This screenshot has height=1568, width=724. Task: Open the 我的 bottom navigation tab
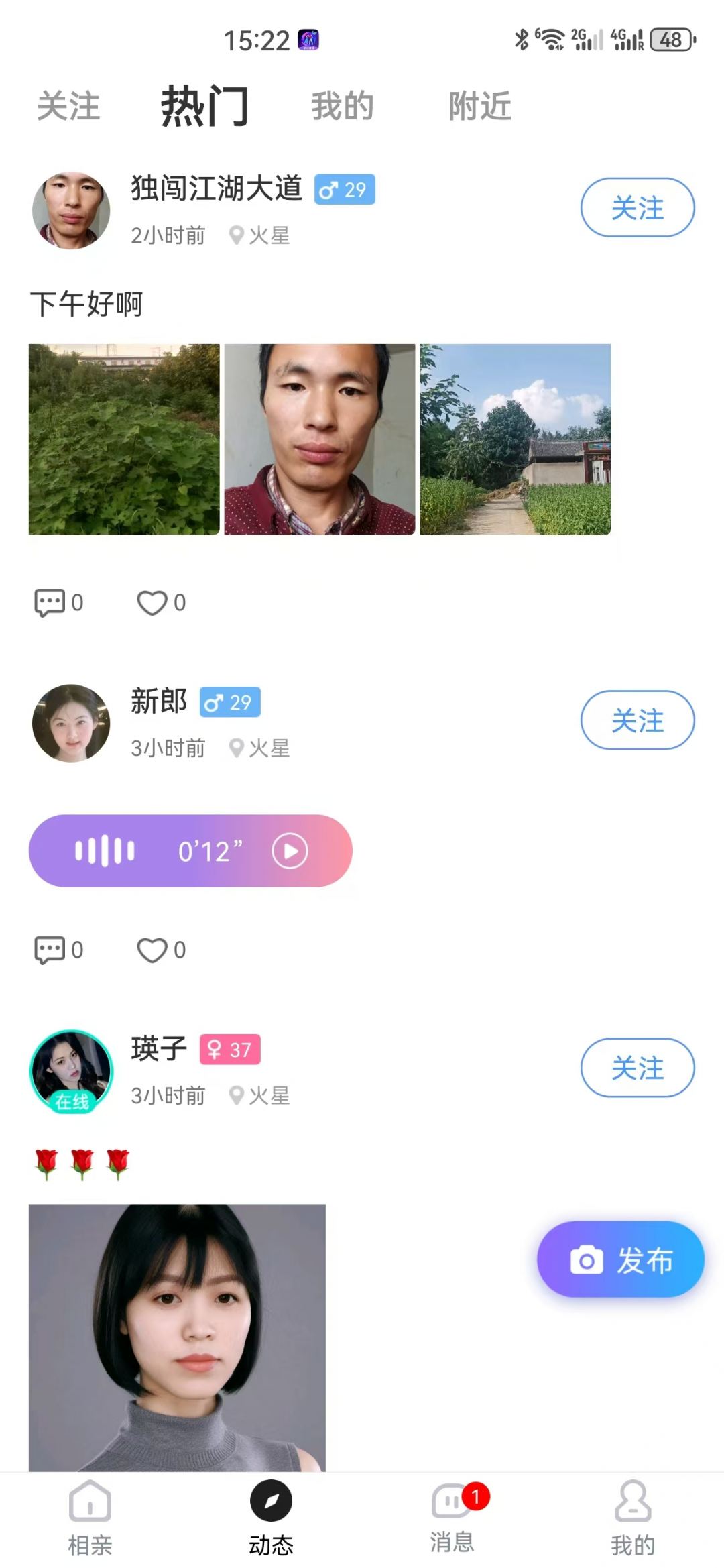tap(633, 1518)
